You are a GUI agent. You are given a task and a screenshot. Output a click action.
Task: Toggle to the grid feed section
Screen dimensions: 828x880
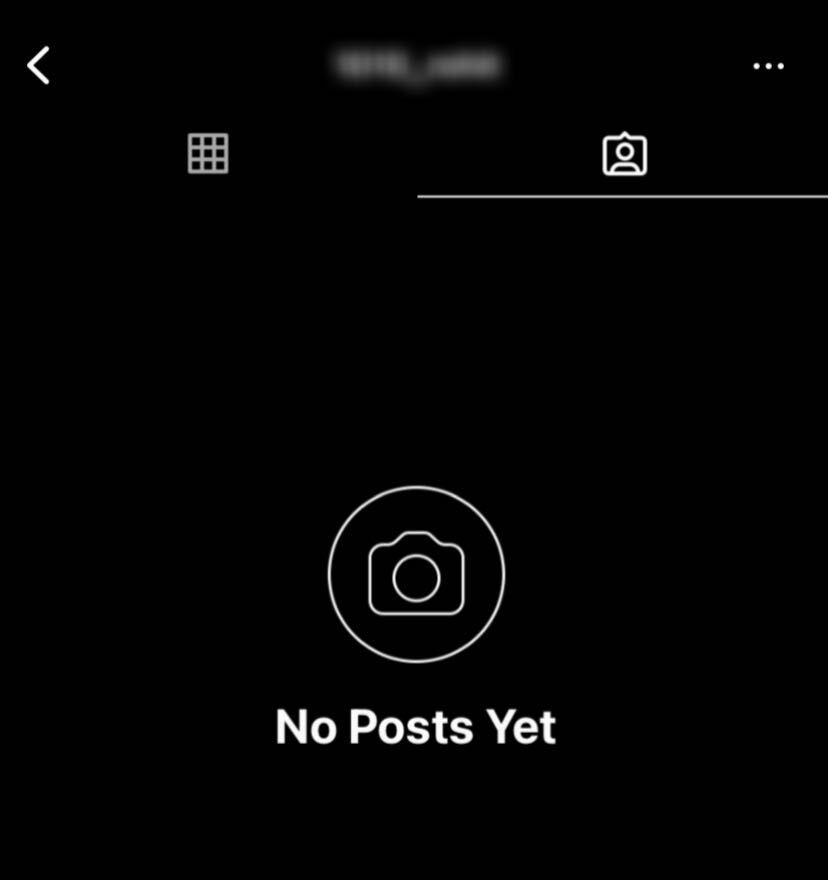(207, 154)
